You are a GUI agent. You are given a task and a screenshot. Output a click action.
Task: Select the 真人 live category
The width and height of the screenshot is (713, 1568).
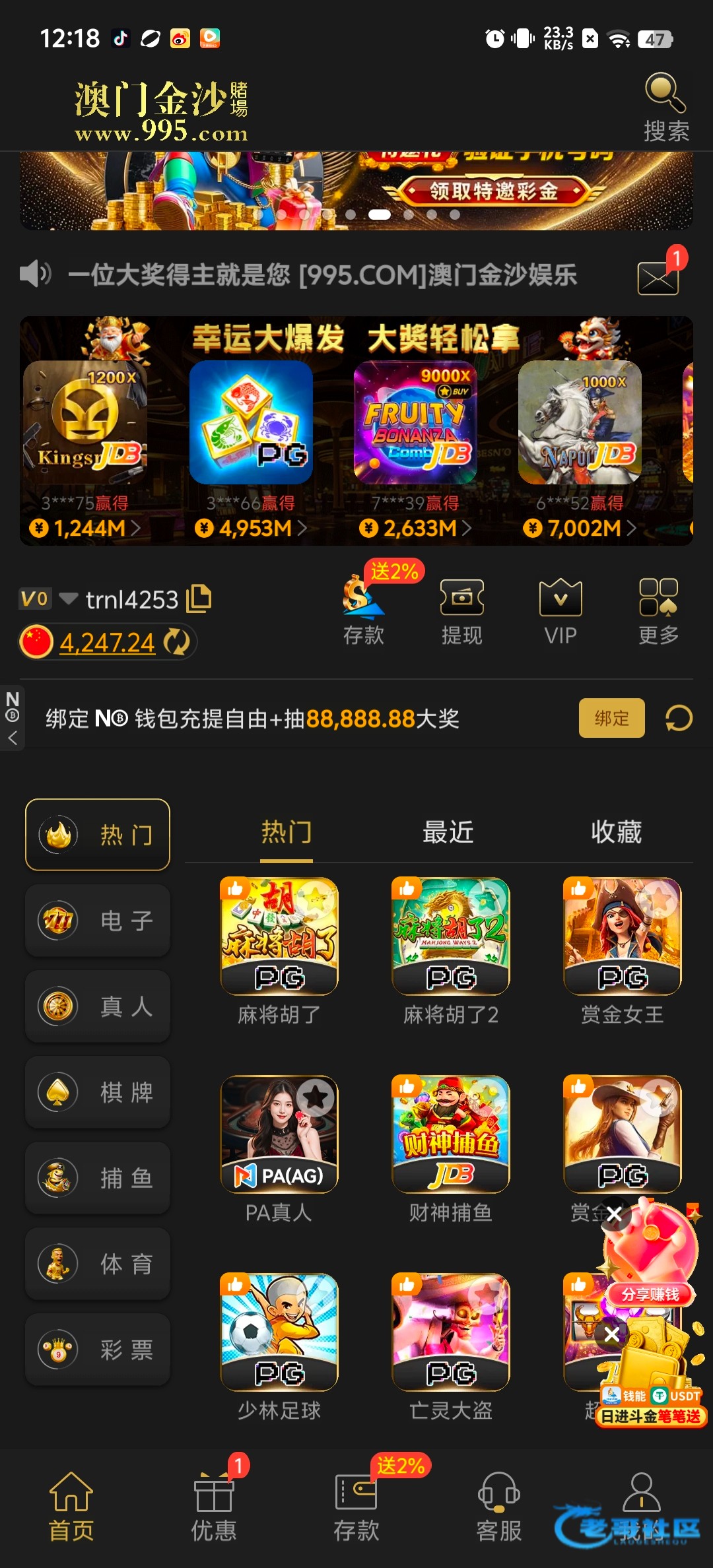(98, 1006)
